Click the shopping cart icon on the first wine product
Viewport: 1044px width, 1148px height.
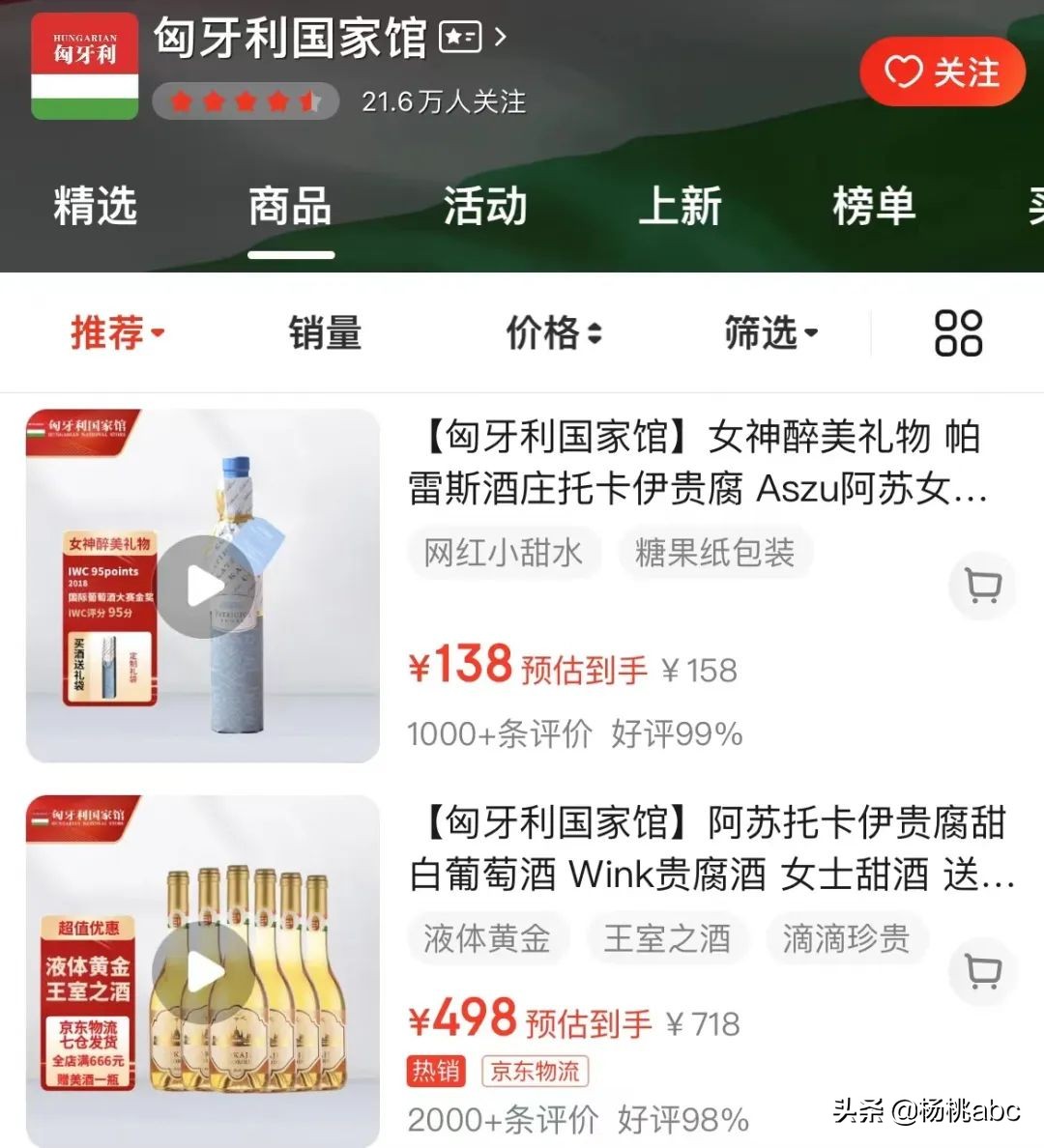click(x=983, y=587)
